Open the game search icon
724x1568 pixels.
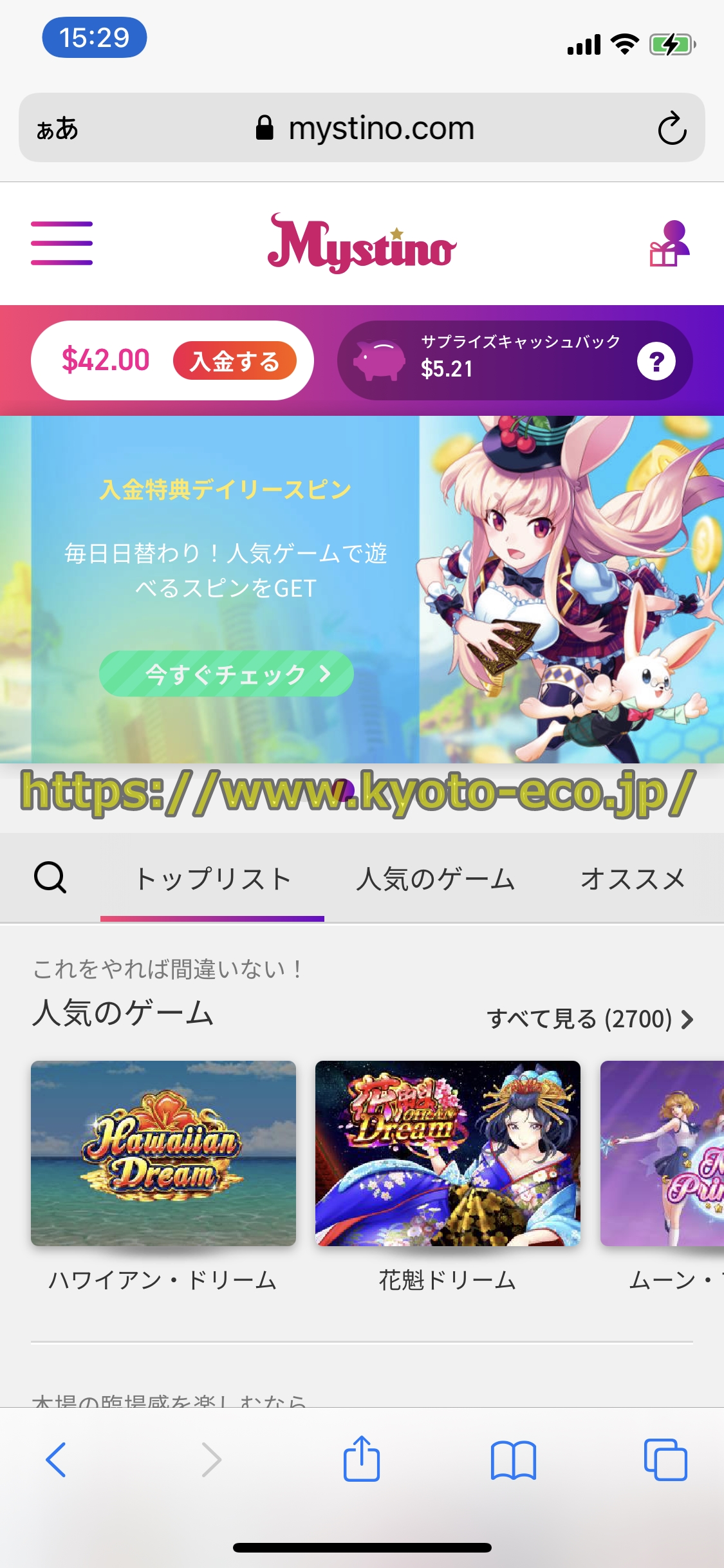[50, 877]
